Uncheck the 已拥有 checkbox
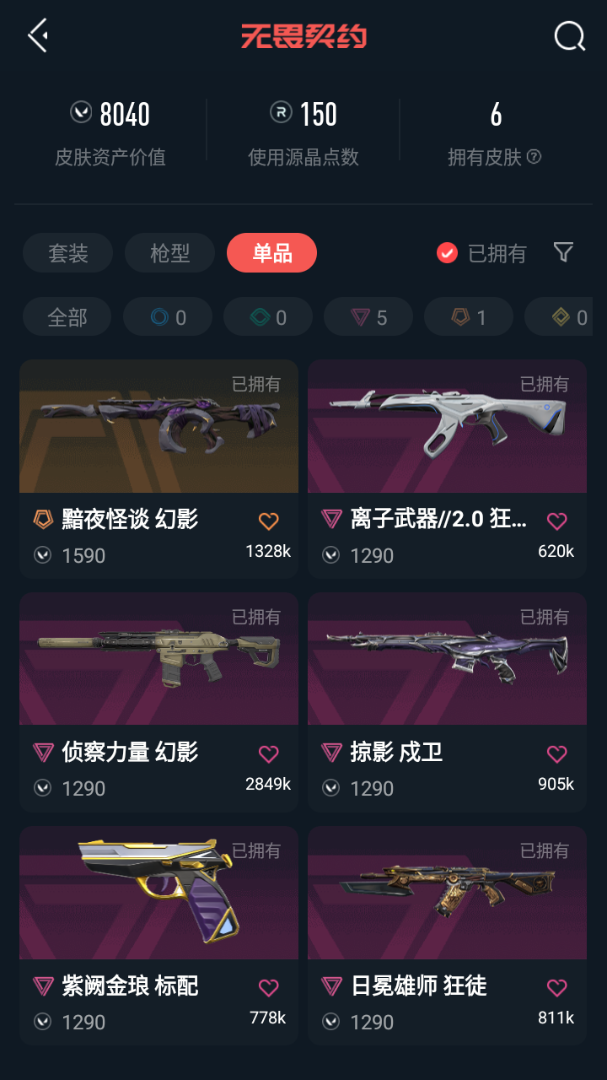The width and height of the screenshot is (607, 1080). click(x=447, y=253)
